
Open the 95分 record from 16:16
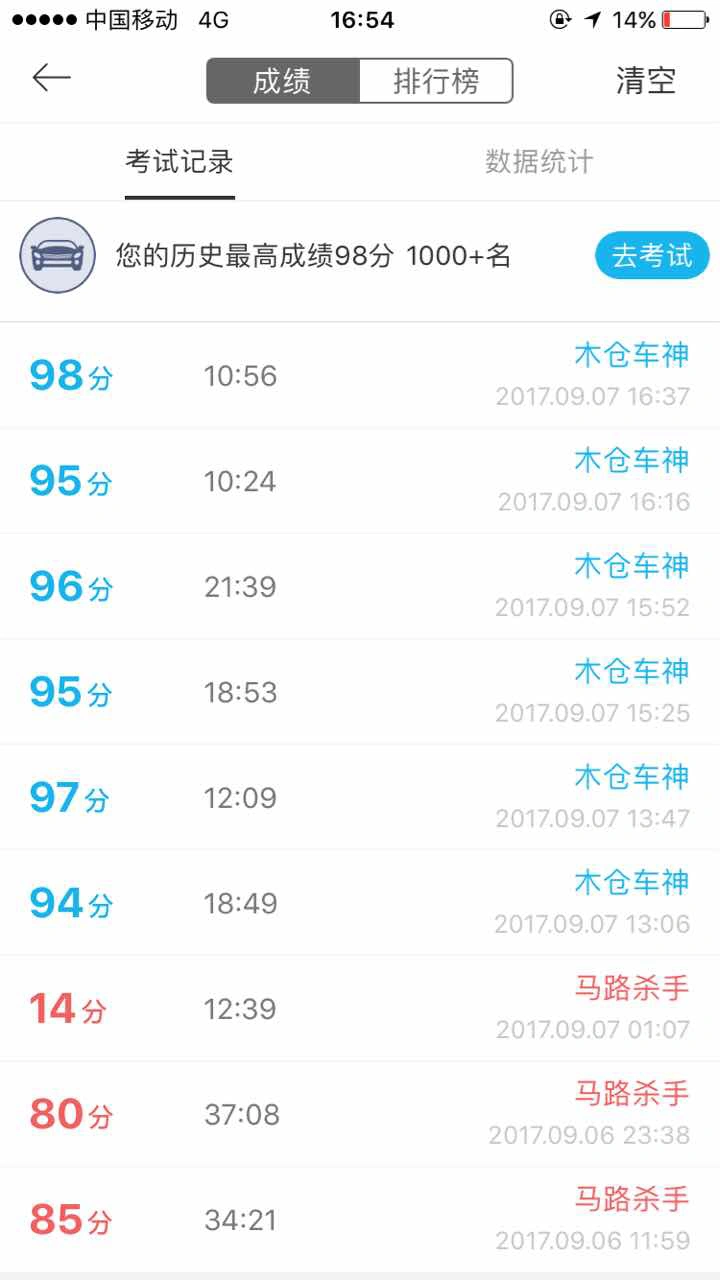(x=360, y=481)
